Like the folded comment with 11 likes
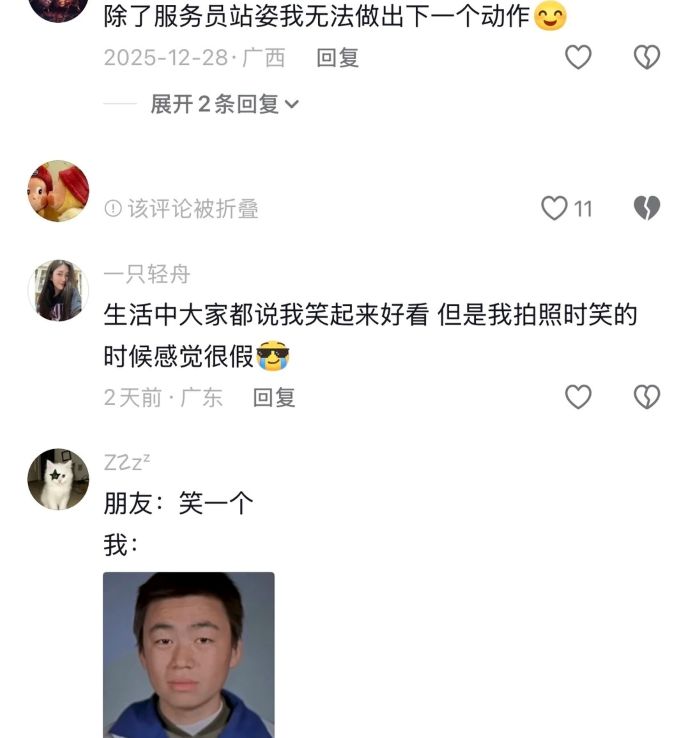 (555, 208)
